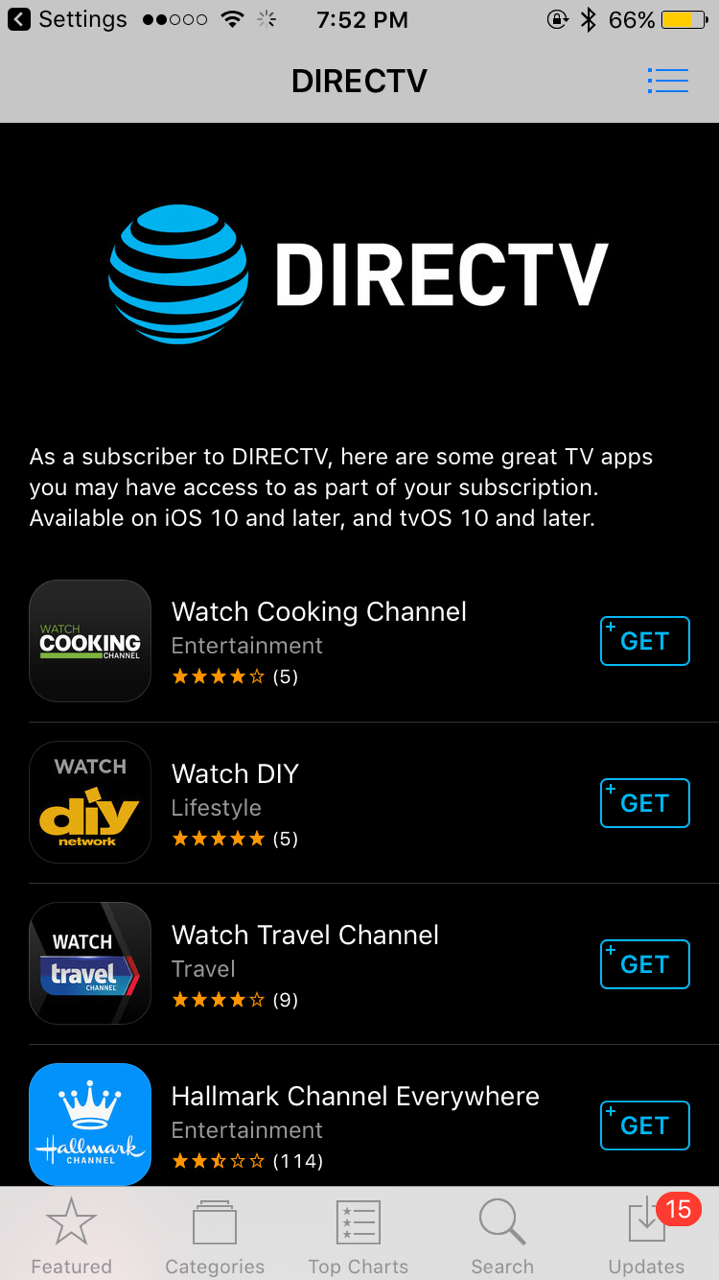719x1280 pixels.
Task: Get the Watch Travel Channel app
Action: pos(644,964)
